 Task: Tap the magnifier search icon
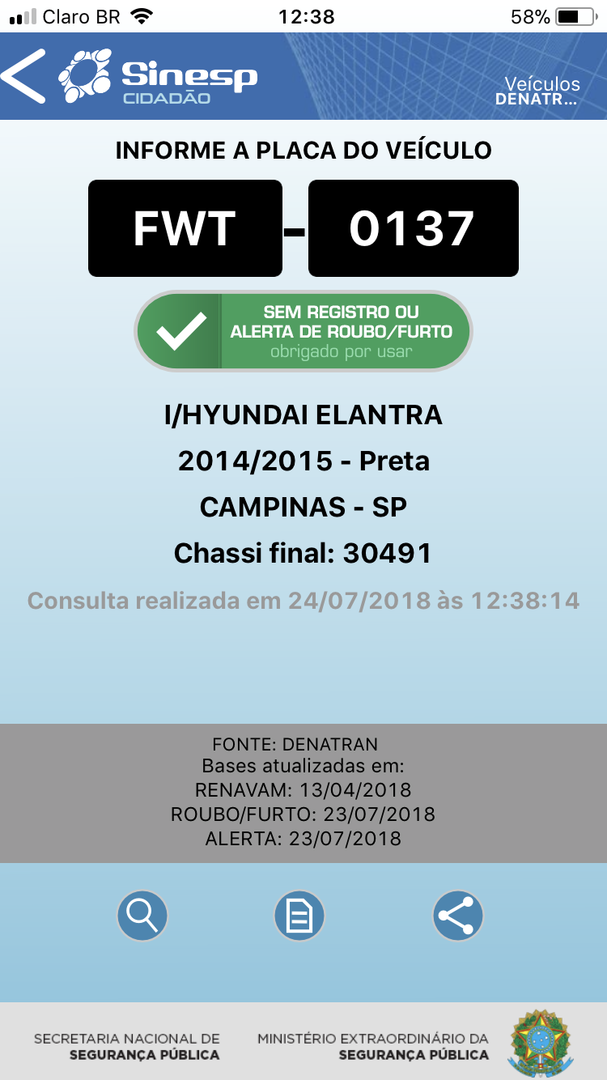coord(142,915)
